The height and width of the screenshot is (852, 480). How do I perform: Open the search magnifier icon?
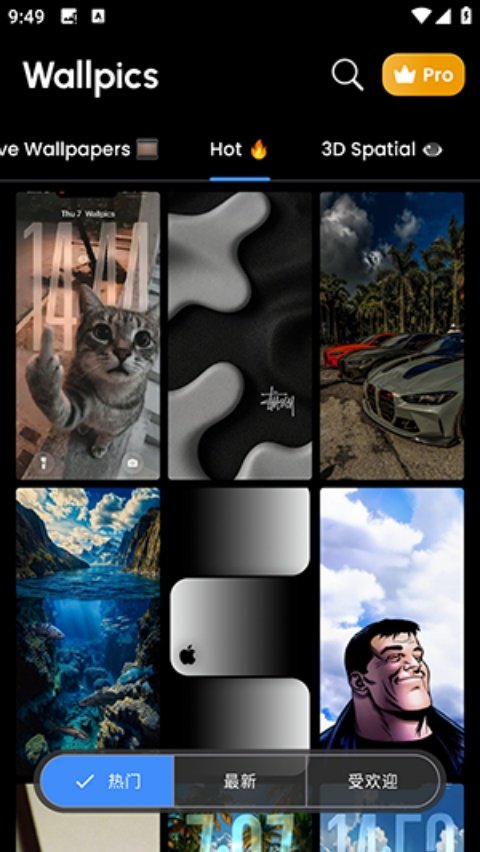(347, 74)
